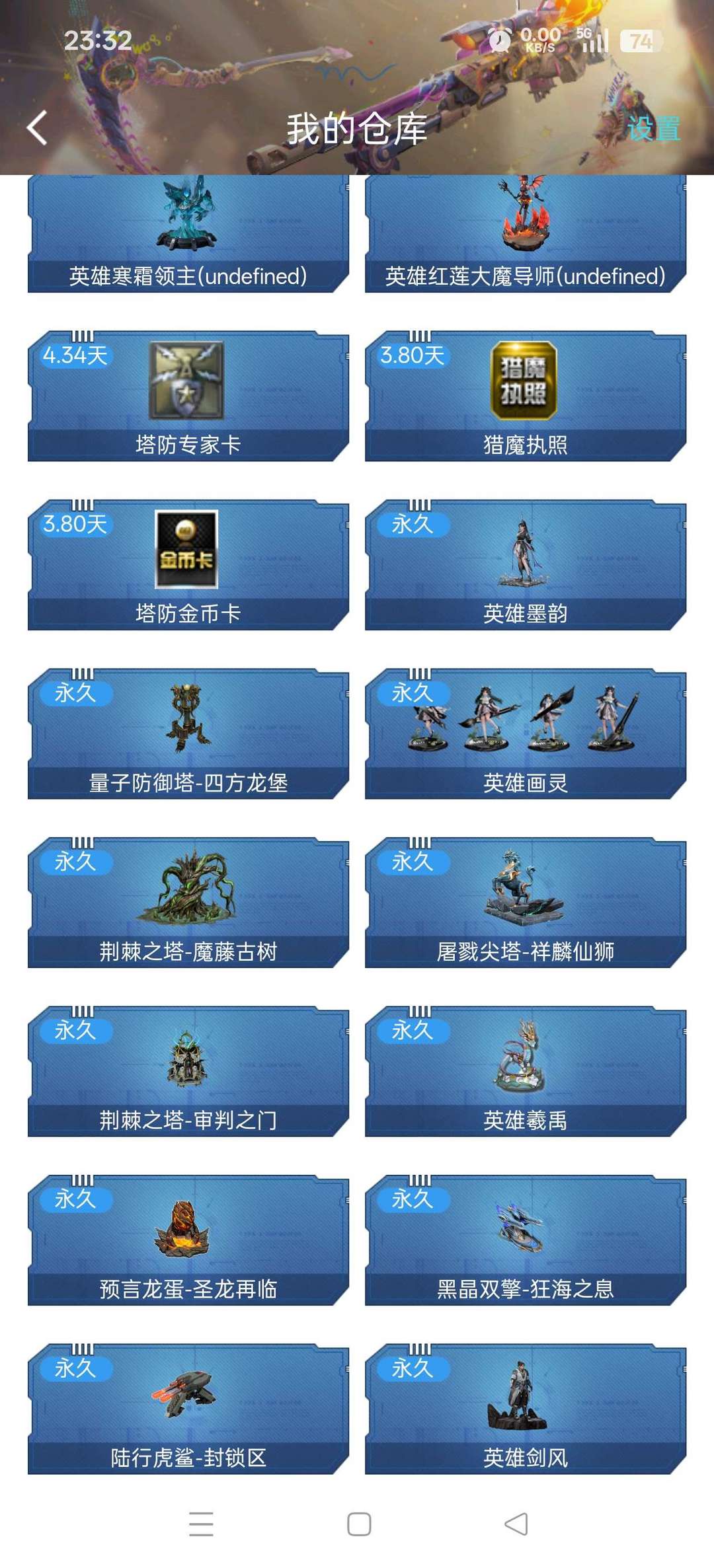The height and width of the screenshot is (1568, 714).
Task: Open 量子防御塔-四方龙堡 item
Action: (188, 733)
